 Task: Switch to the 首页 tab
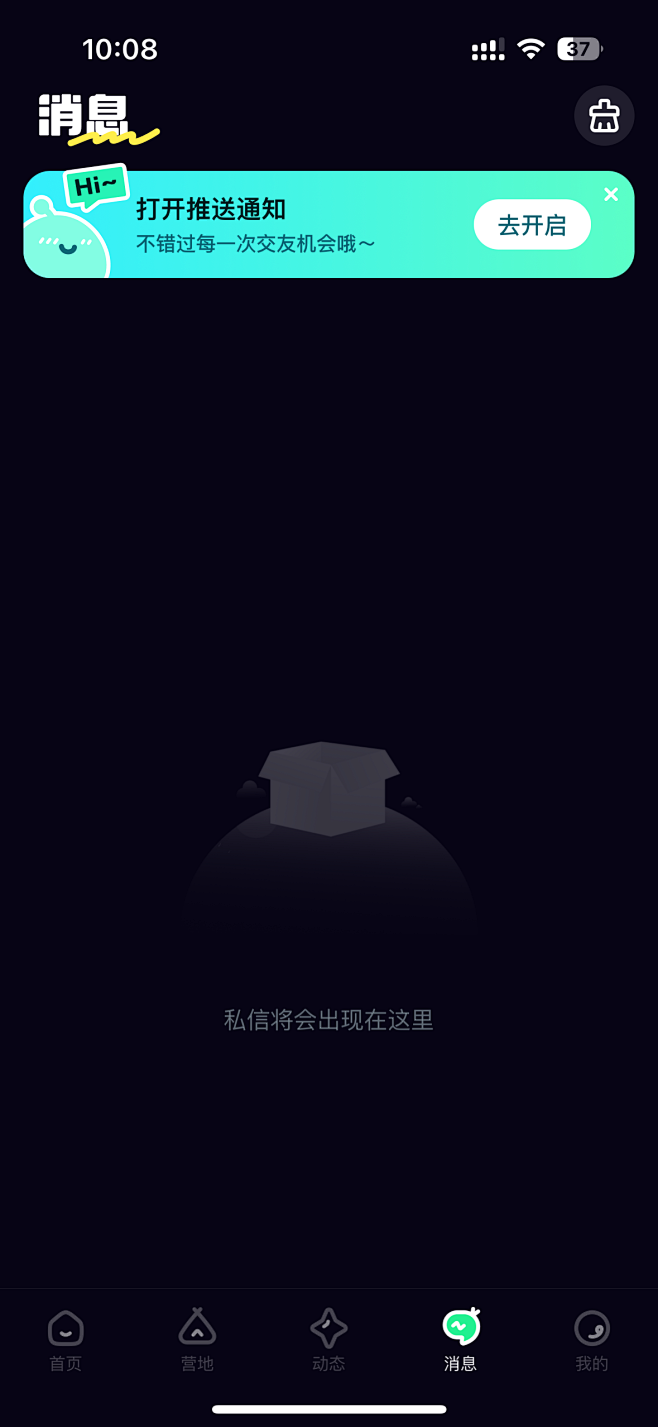click(x=66, y=1340)
